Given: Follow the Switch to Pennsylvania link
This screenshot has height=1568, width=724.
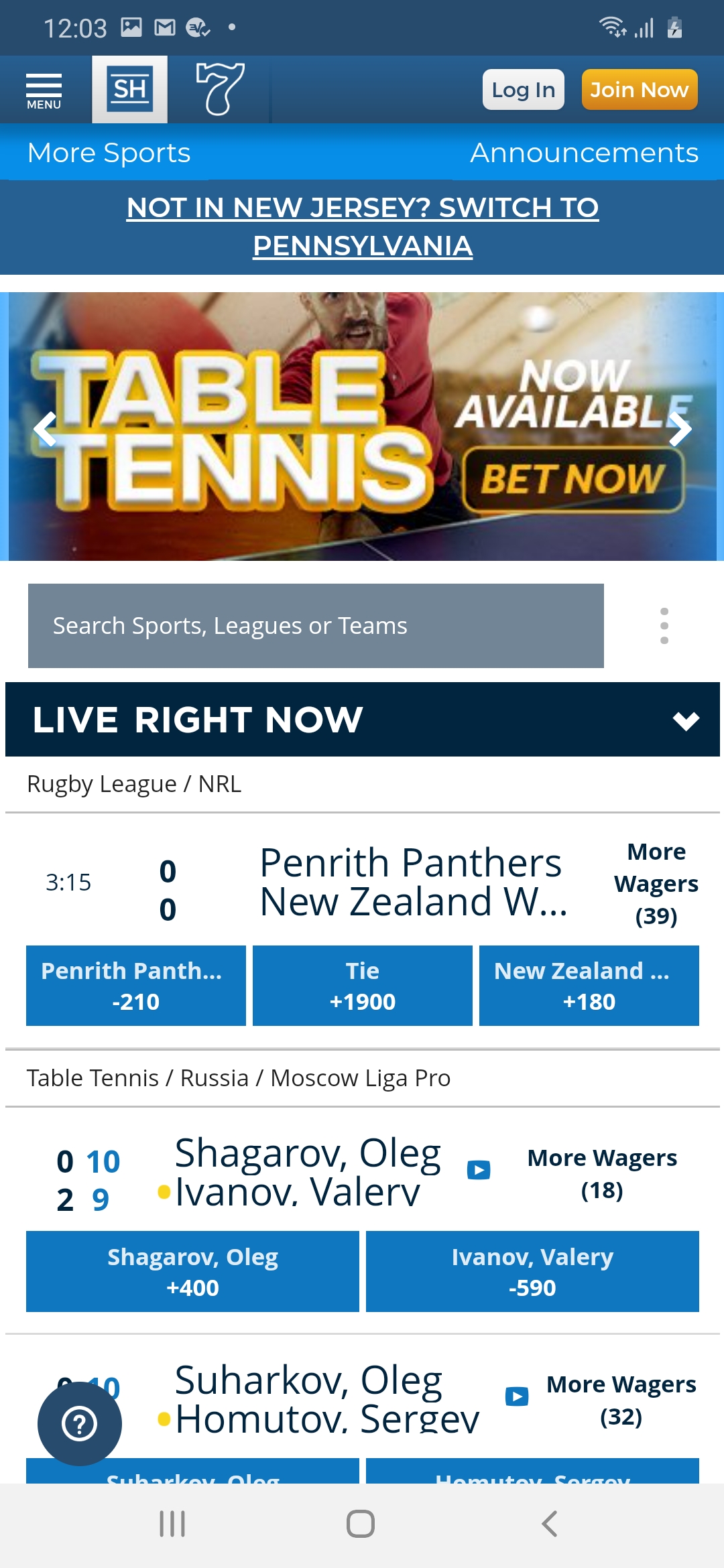Looking at the screenshot, I should pyautogui.click(x=363, y=226).
